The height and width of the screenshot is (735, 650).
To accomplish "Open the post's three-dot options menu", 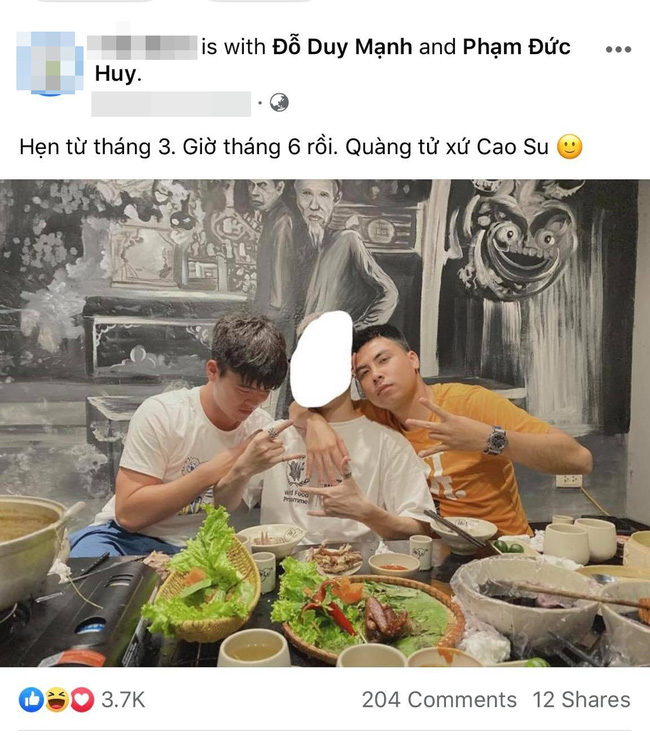I will pos(618,49).
